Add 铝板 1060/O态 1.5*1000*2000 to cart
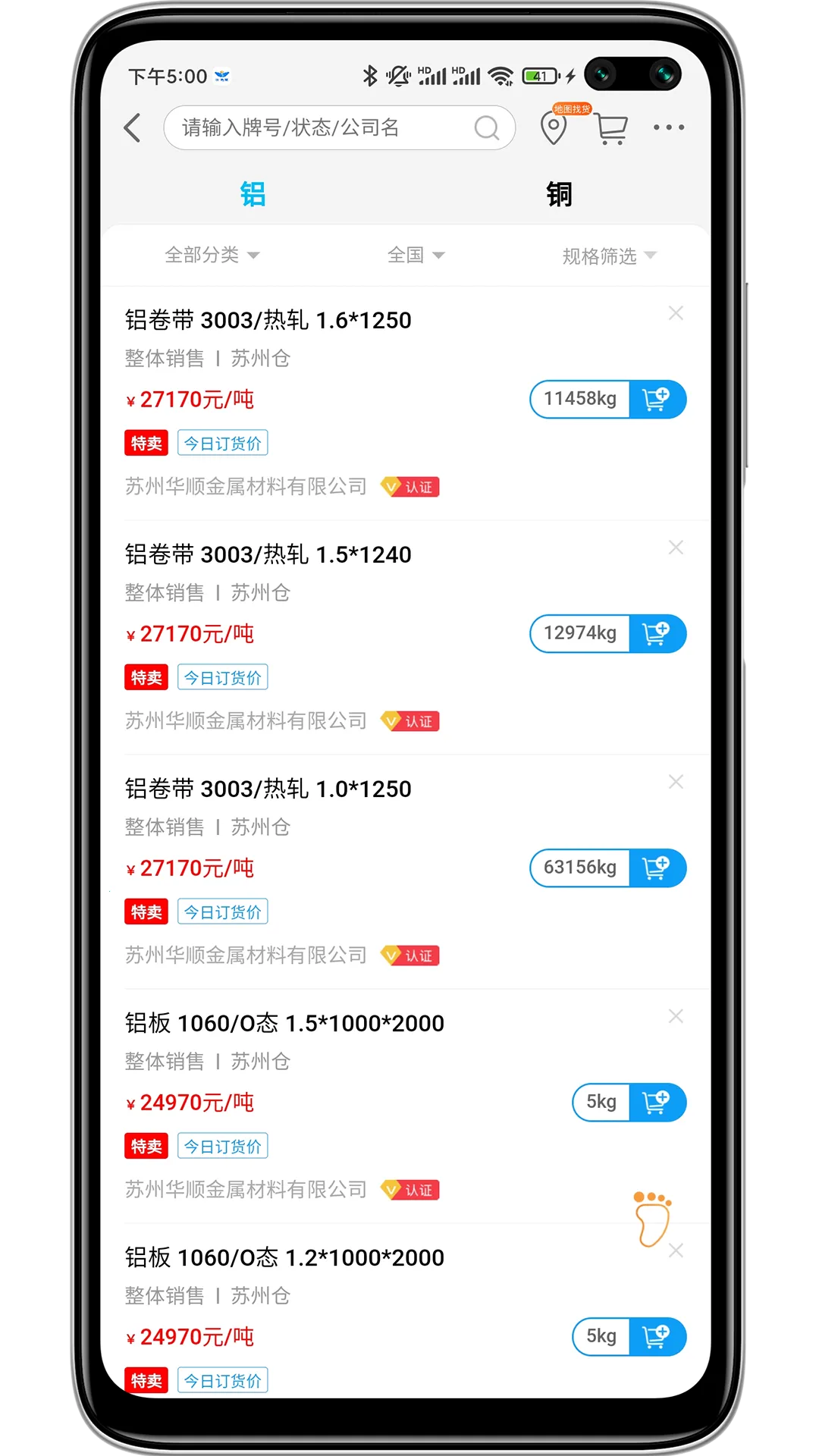 657,1102
